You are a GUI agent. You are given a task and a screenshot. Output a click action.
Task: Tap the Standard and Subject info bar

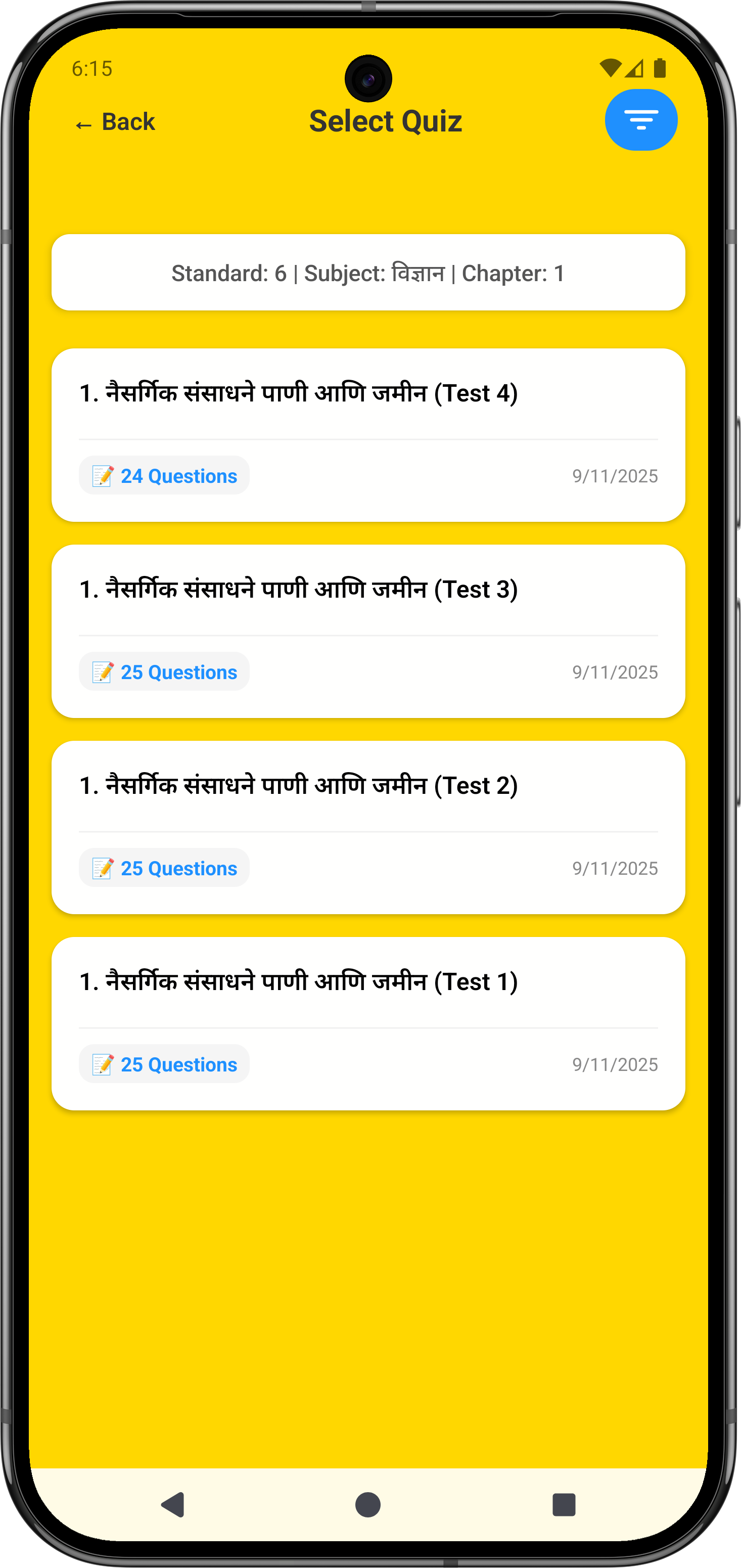point(368,272)
